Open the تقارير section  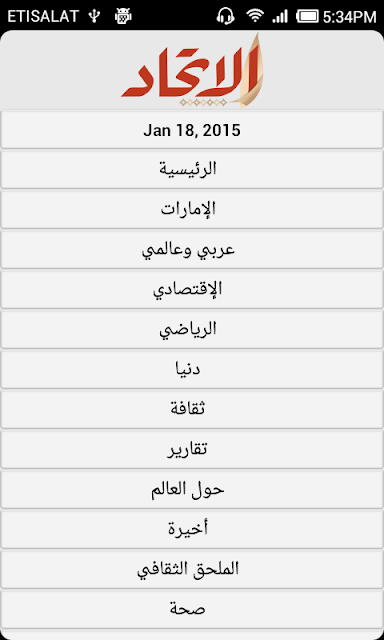(192, 450)
